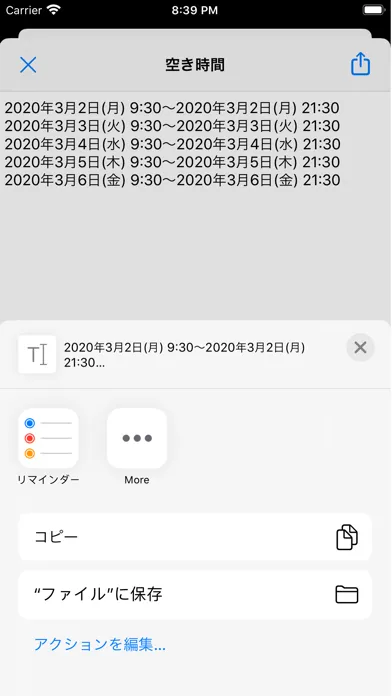Open アクションを編集 link
The height and width of the screenshot is (696, 392).
[x=100, y=645]
